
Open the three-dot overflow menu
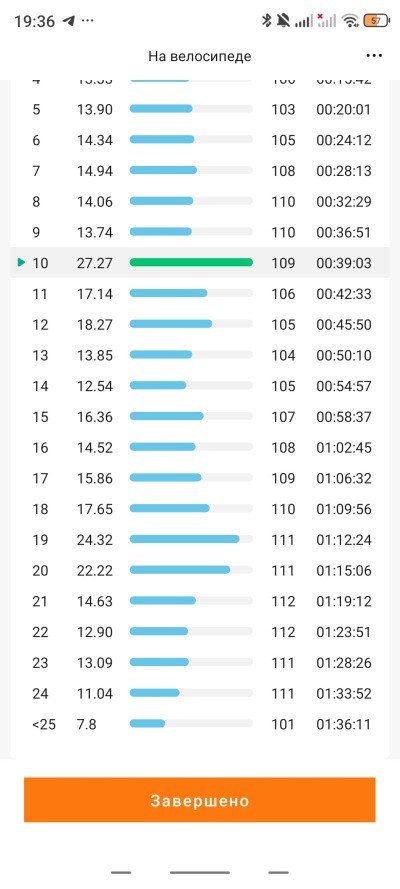coord(374,56)
